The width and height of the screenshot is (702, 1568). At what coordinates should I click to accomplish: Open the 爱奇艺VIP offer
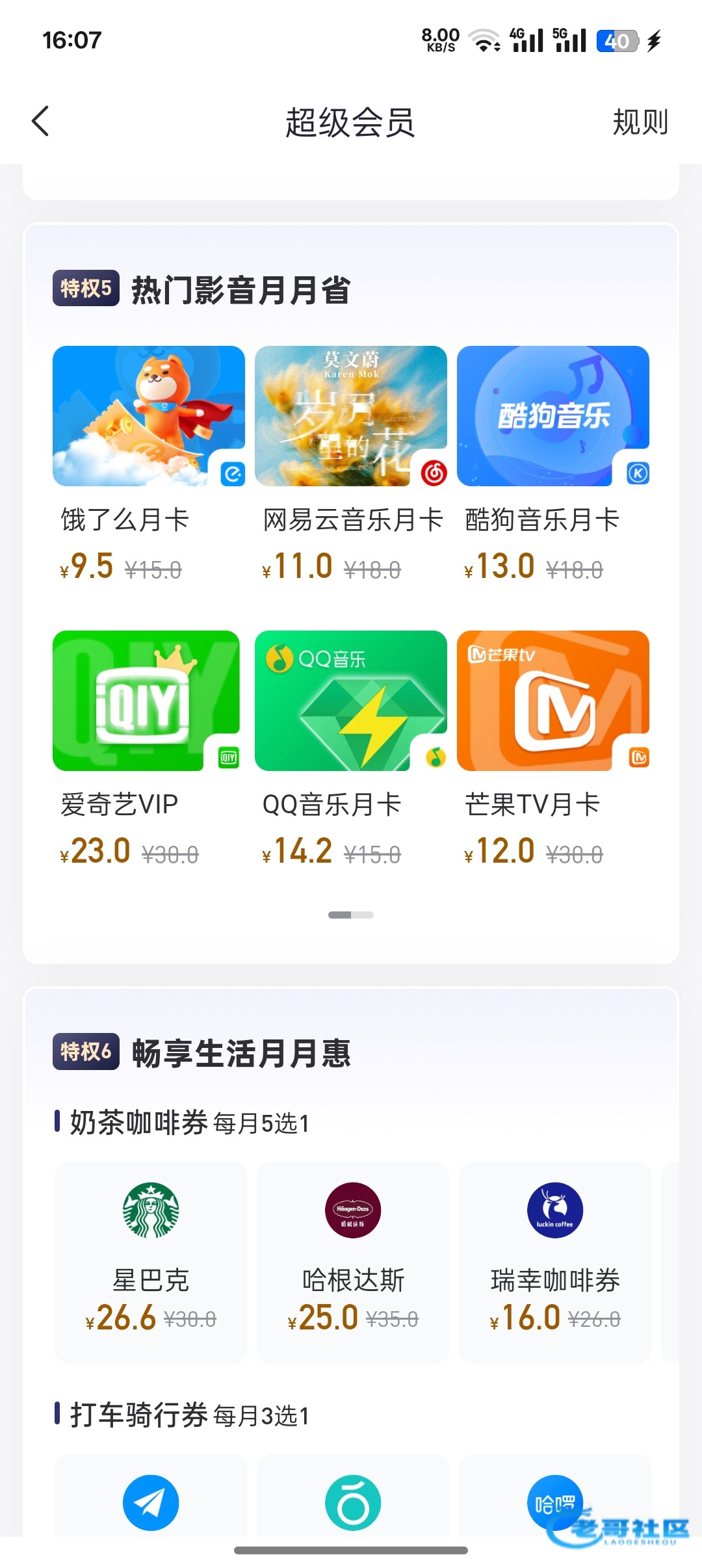146,701
